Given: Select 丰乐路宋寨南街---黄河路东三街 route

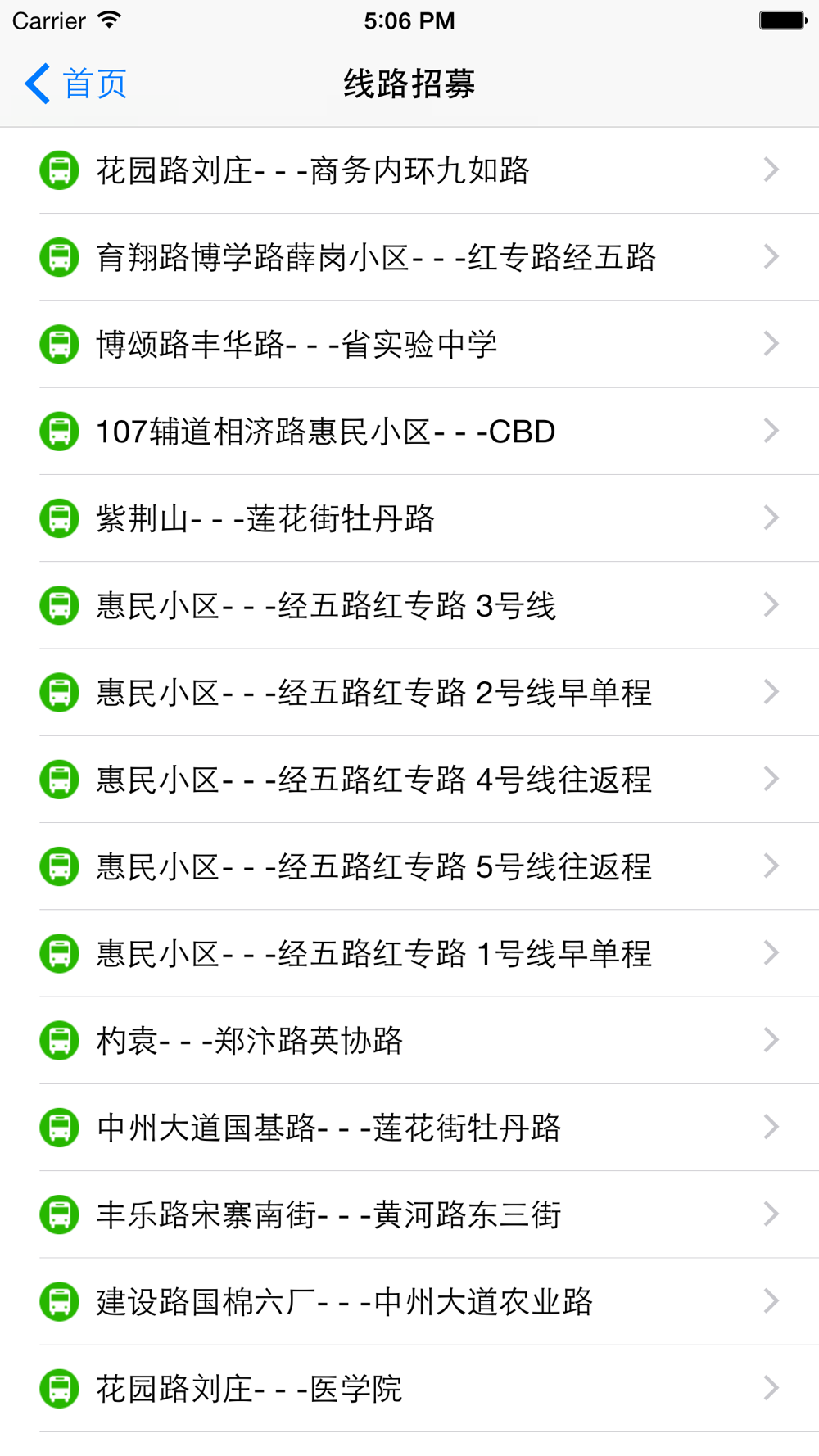Looking at the screenshot, I should (x=409, y=1214).
